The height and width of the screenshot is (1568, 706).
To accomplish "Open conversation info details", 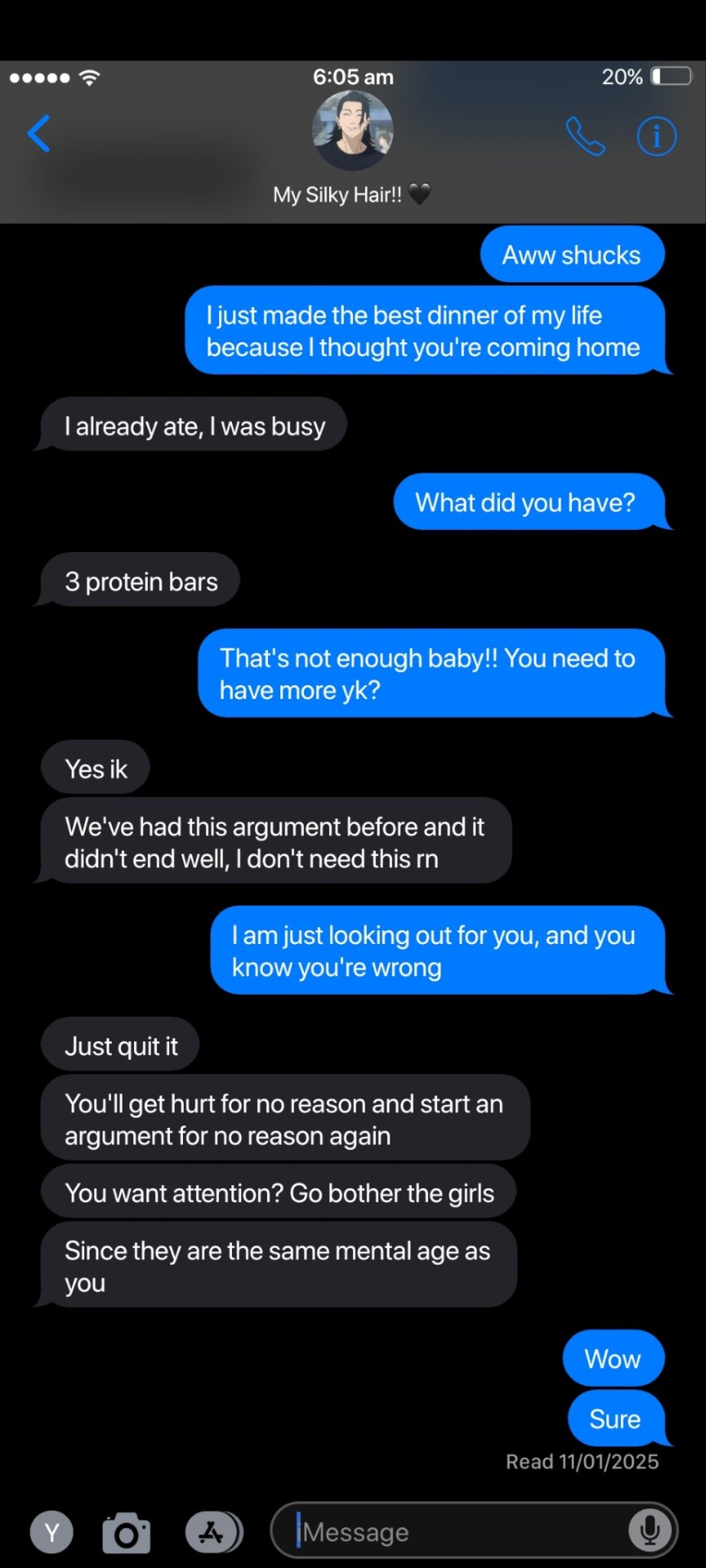I will (x=656, y=136).
